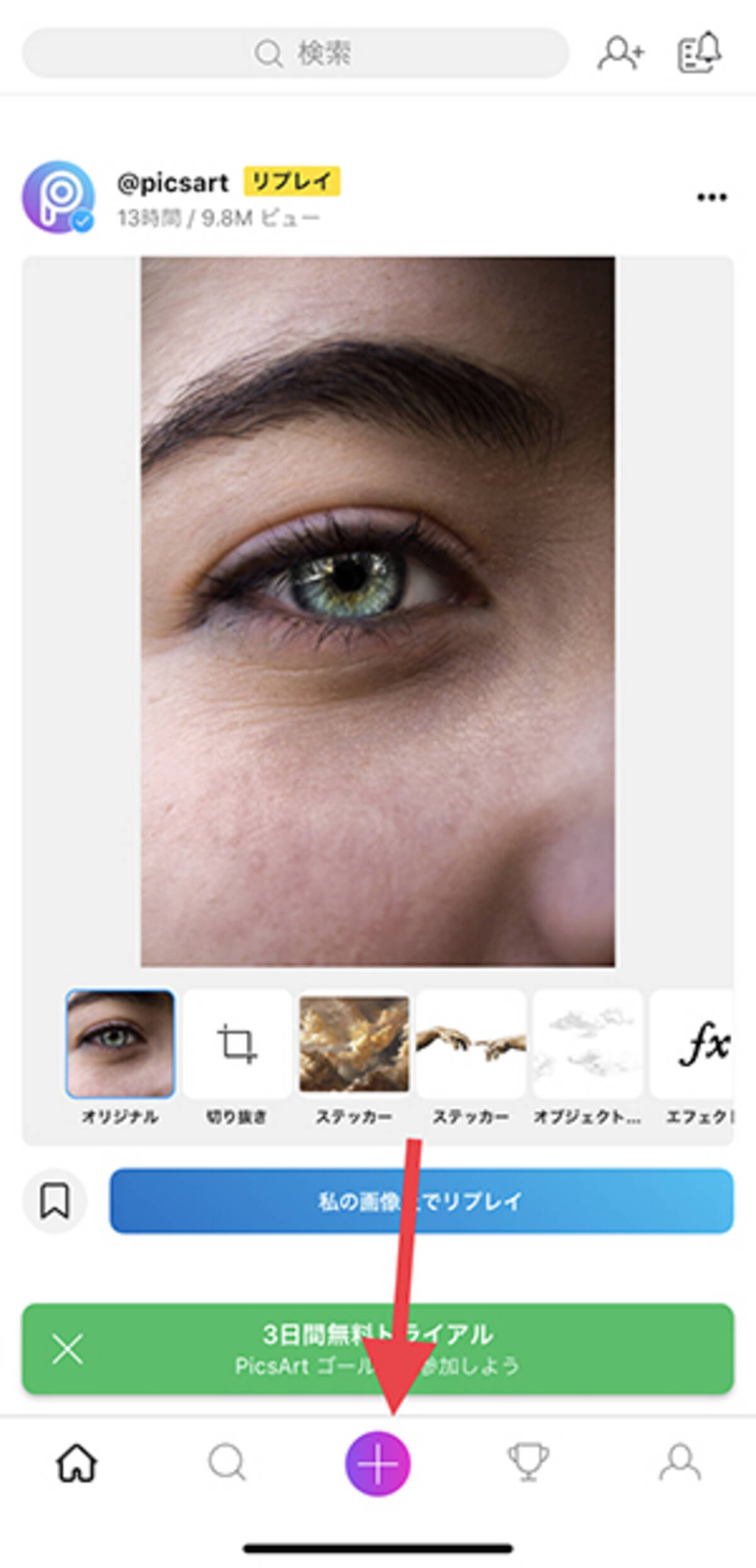Open the notifications bell icon
The image size is (756, 1568).
699,52
